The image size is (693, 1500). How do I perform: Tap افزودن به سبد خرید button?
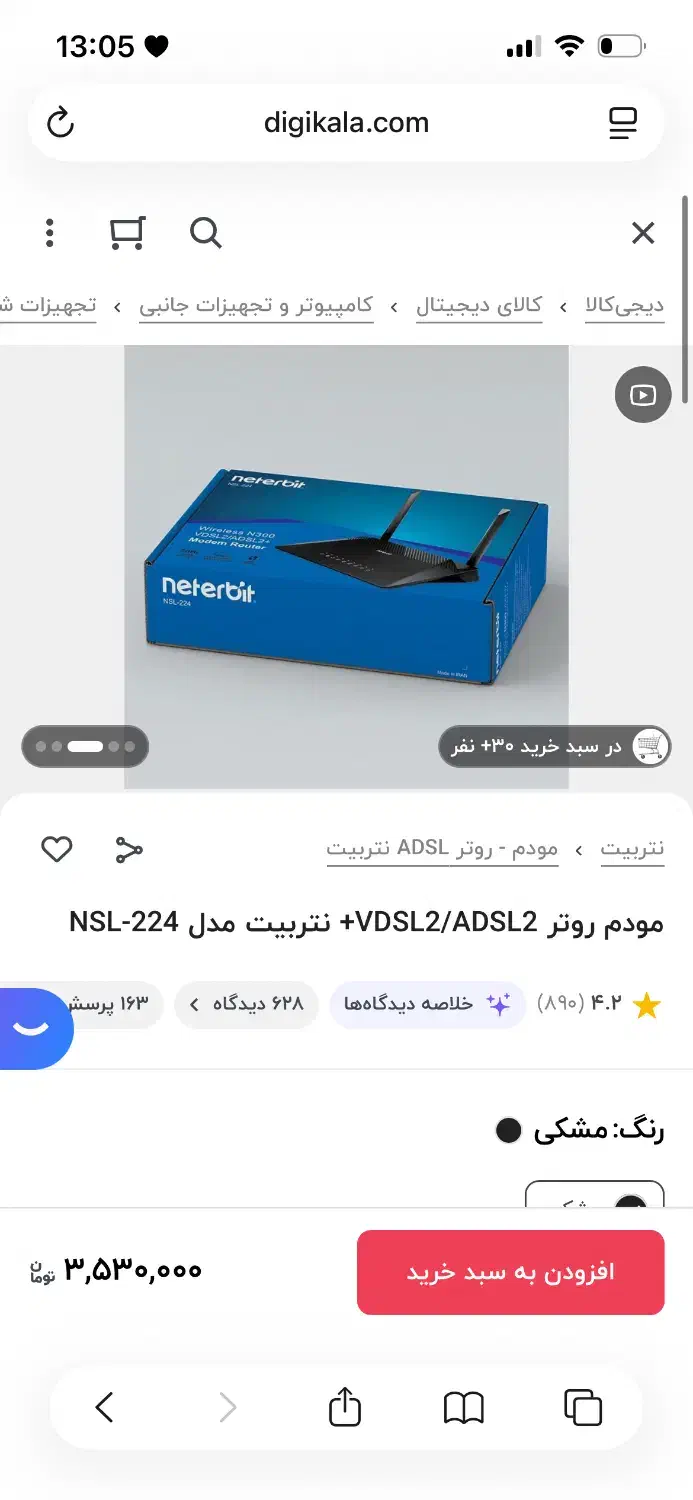pos(511,1272)
